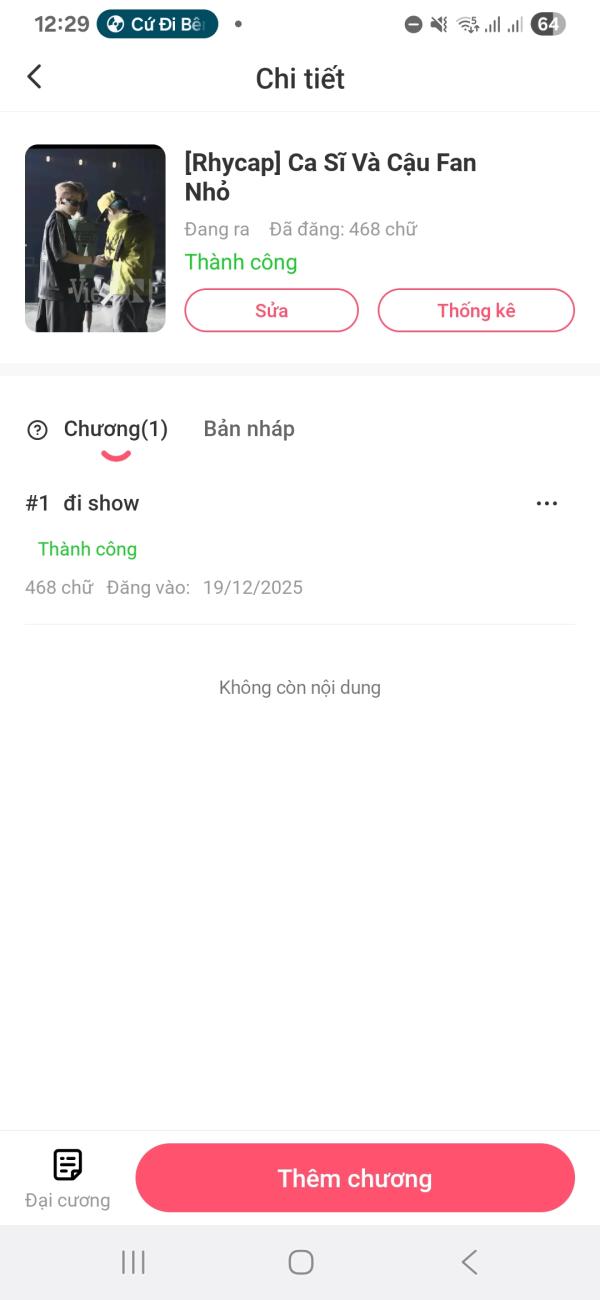Viewport: 600px width, 1300px height.
Task: Open chapter #1 đi show
Action: [100, 504]
